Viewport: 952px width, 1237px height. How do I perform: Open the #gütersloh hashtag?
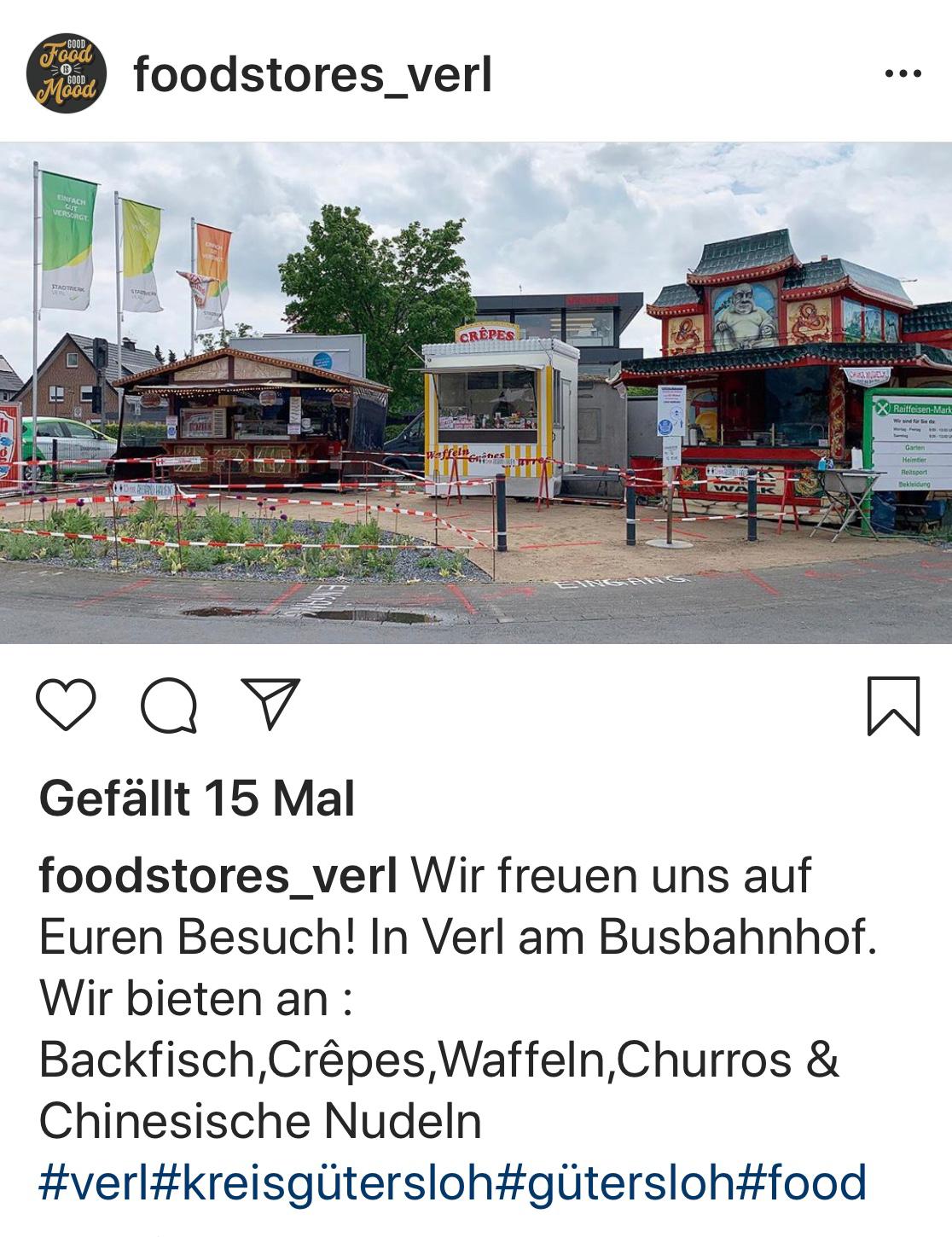pyautogui.click(x=614, y=1182)
